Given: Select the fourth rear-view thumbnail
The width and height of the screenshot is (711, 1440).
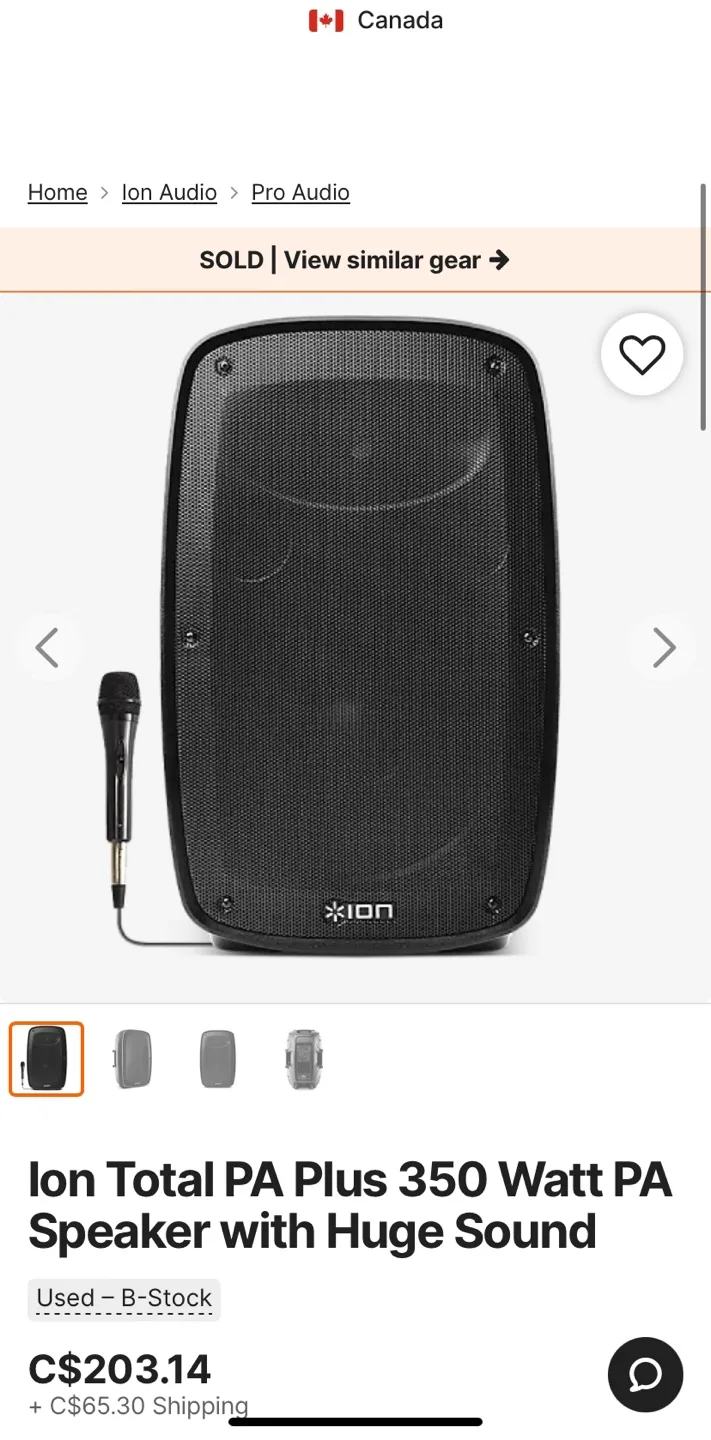Looking at the screenshot, I should pos(304,1059).
